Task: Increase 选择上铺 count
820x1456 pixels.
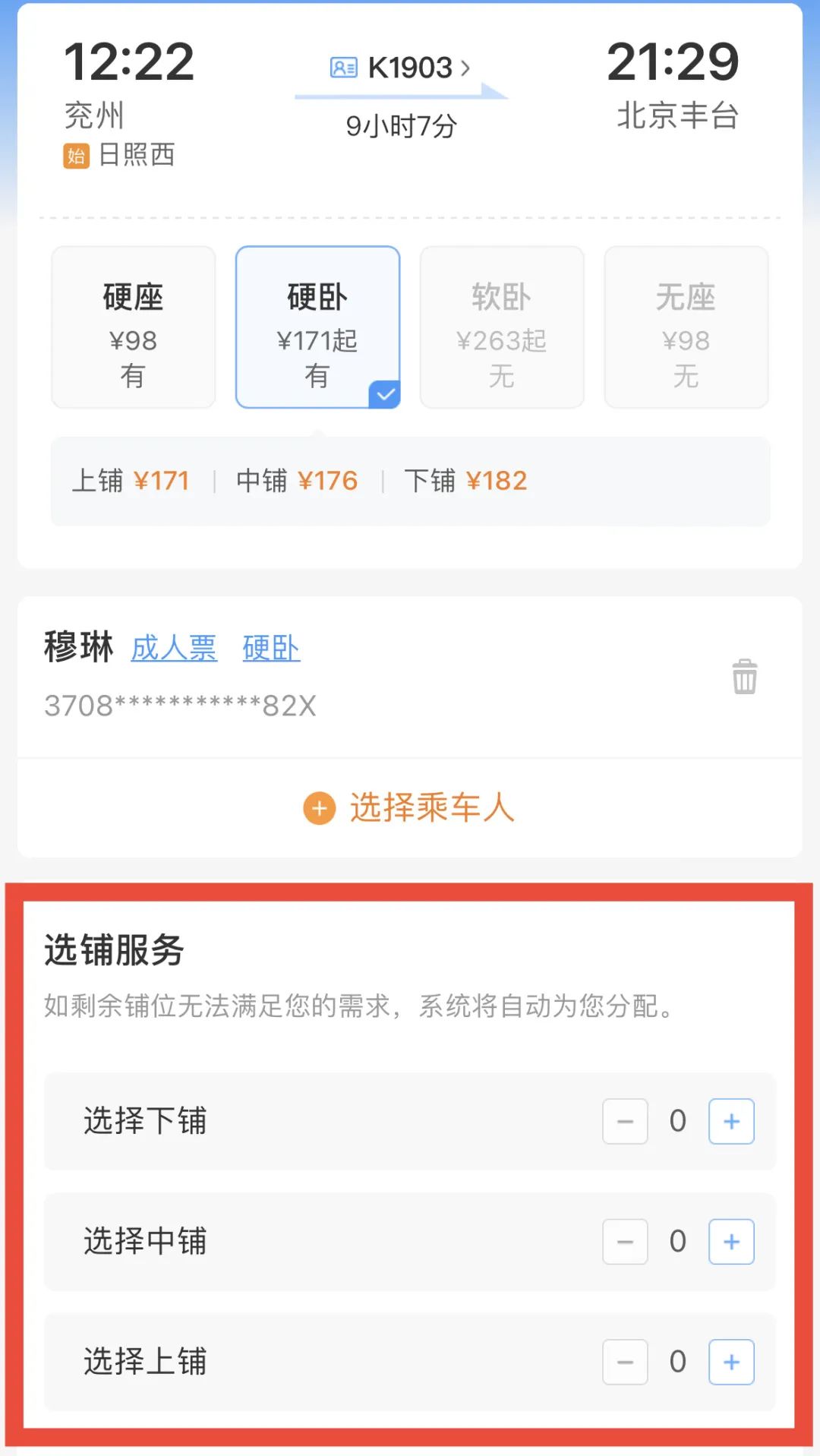Action: [731, 1362]
